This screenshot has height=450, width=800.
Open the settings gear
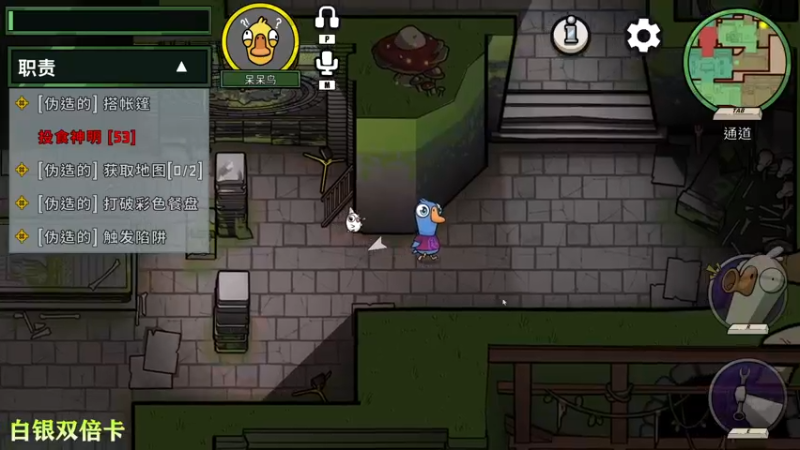[643, 36]
